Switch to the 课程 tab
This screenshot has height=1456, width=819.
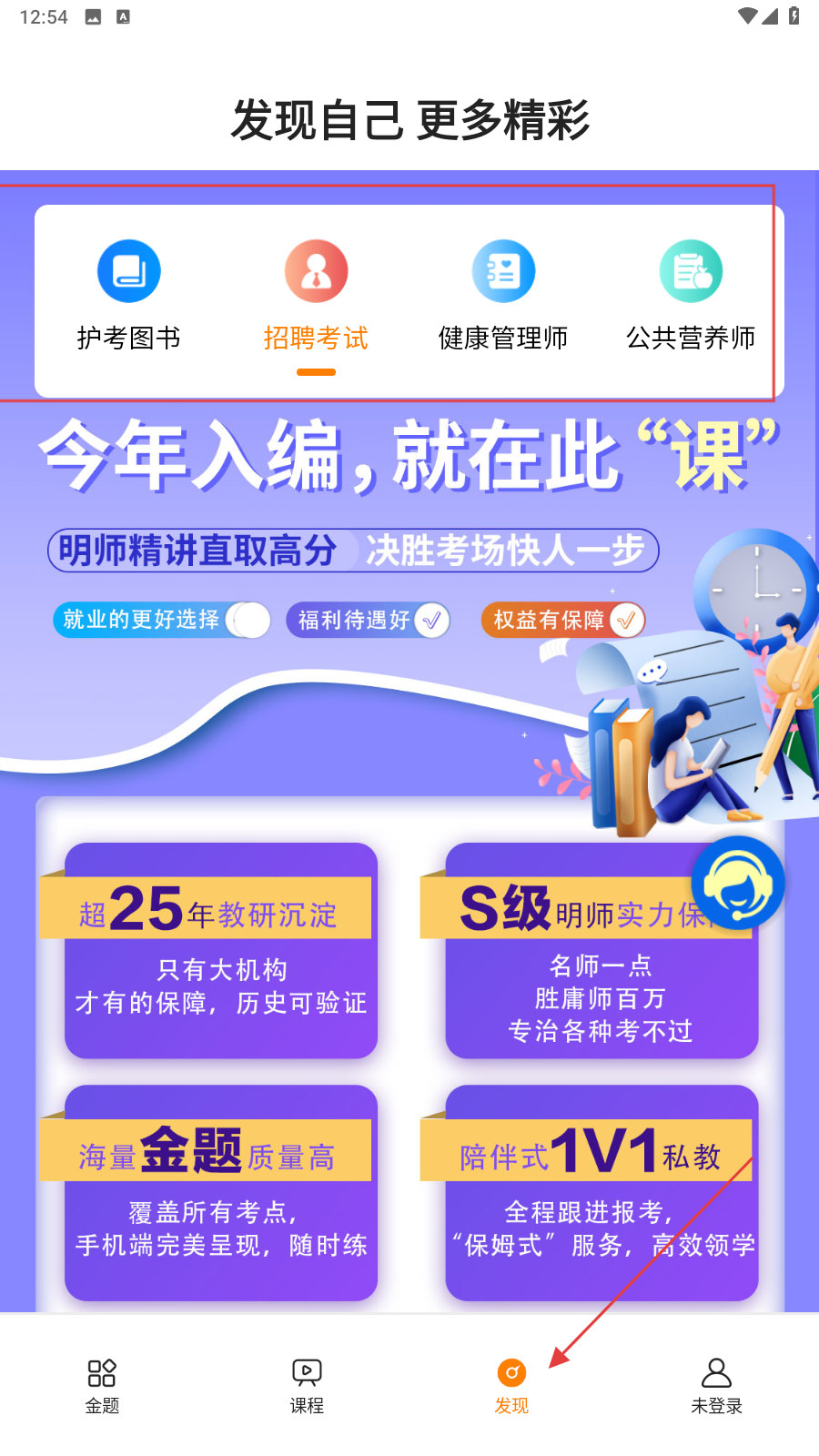click(307, 1385)
